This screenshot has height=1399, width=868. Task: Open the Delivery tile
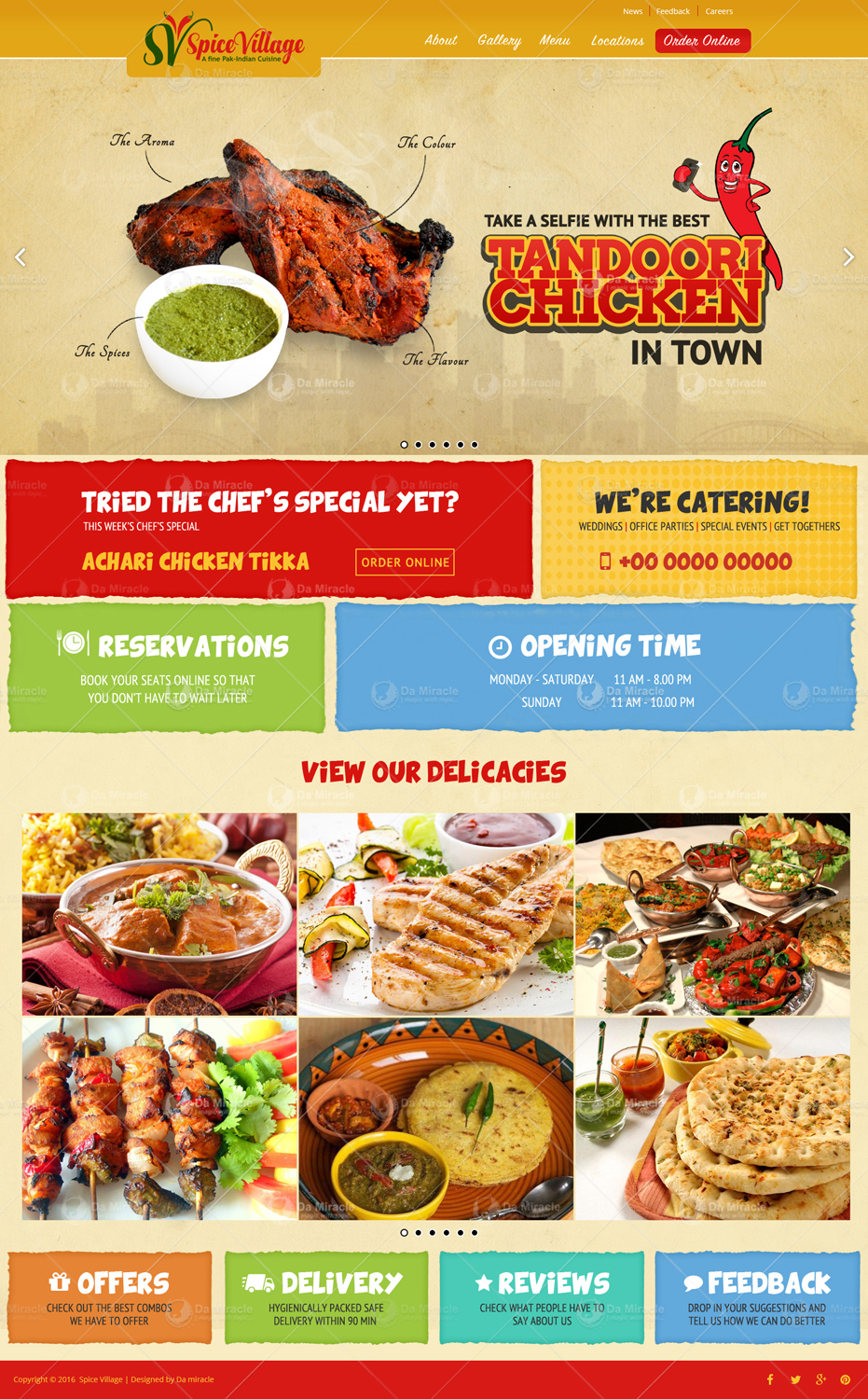[x=325, y=1297]
